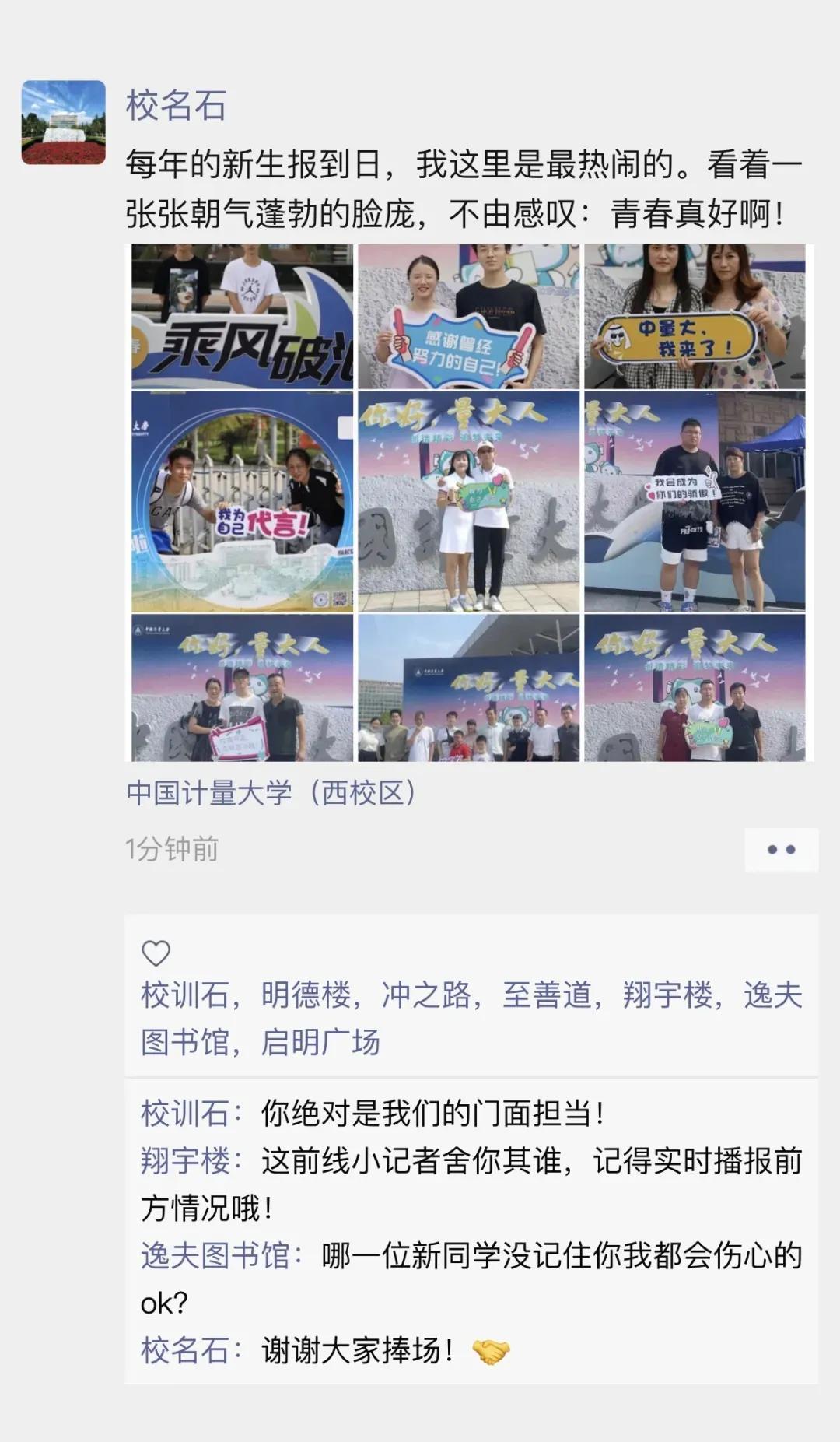
Task: Select 至善道 among the likers
Action: 546,995
